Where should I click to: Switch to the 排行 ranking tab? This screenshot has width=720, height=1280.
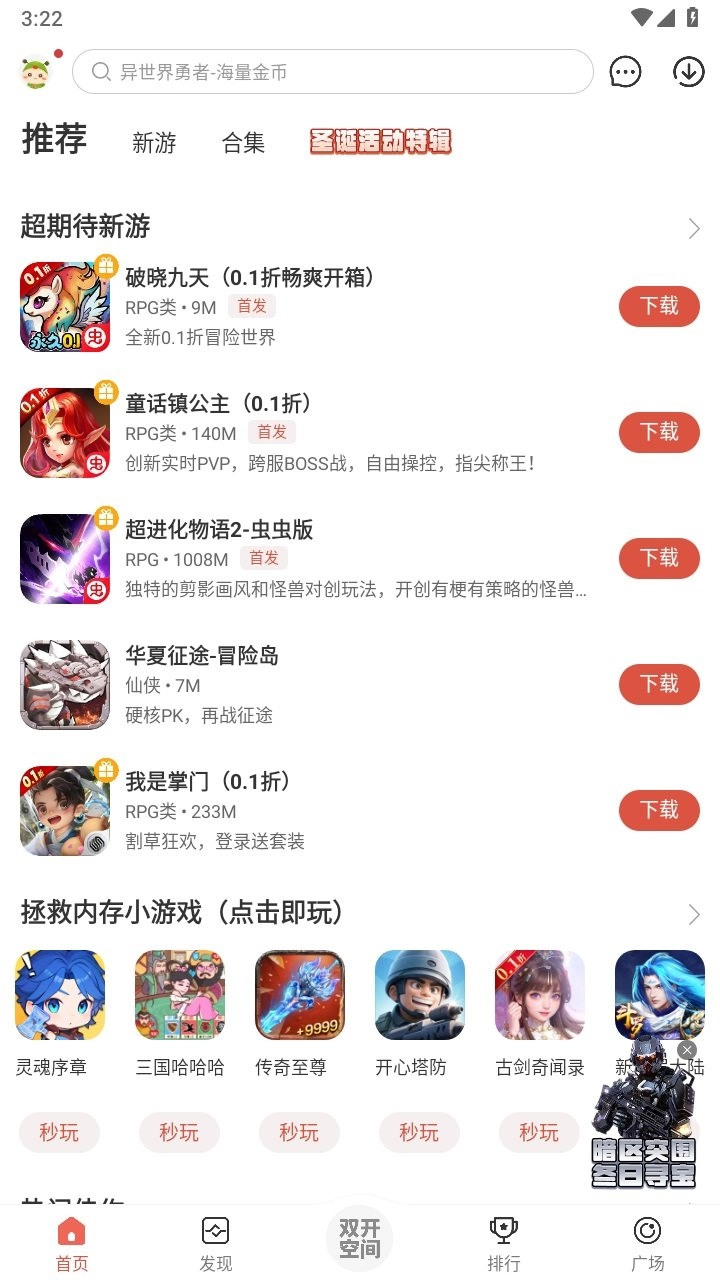pos(503,1243)
